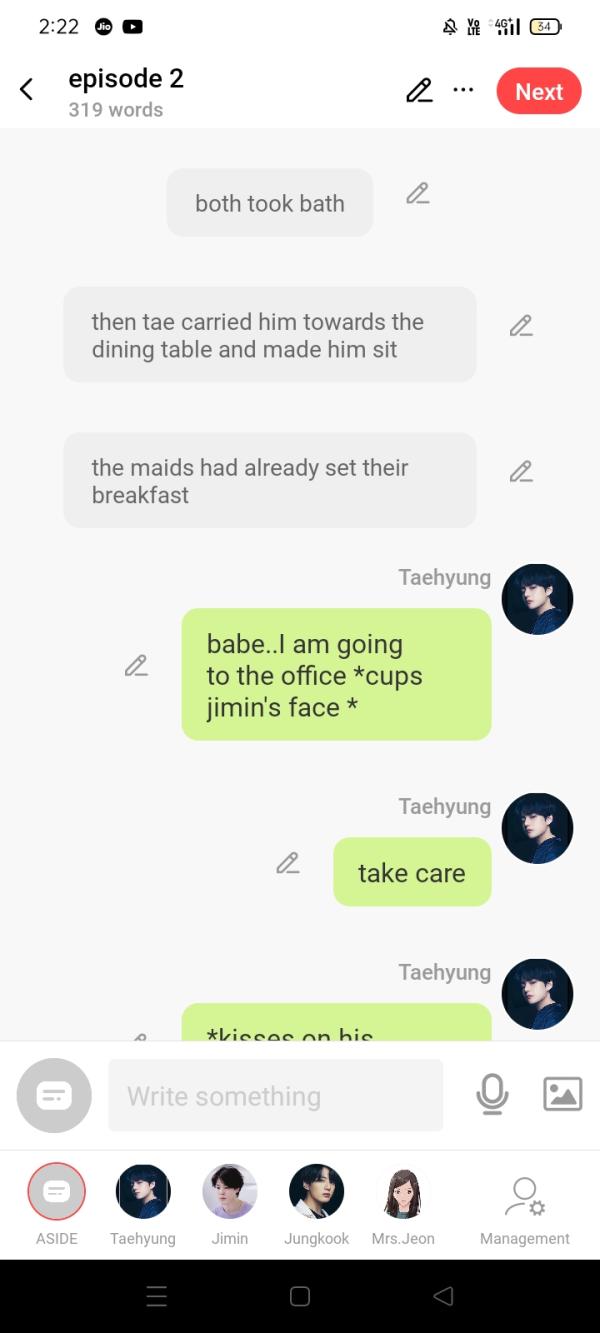Edit the 'take care' message

click(x=288, y=864)
